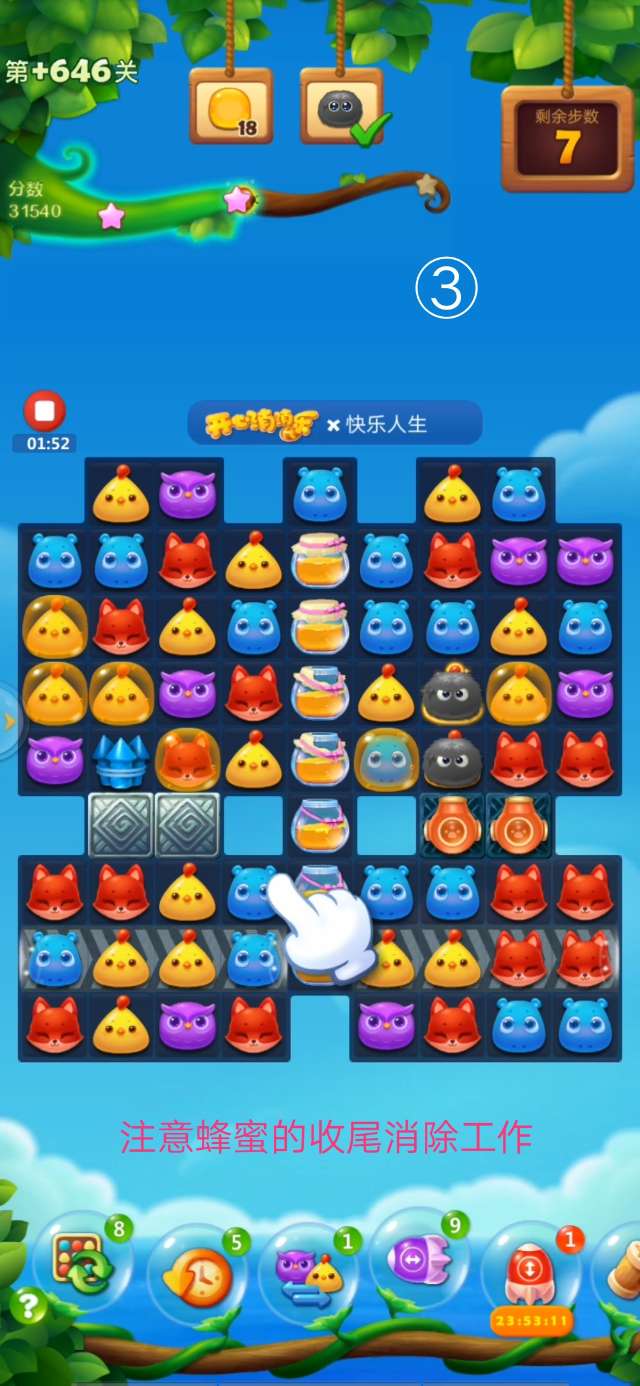
Task: Open the 快乐人生 collaboration banner
Action: click(334, 424)
